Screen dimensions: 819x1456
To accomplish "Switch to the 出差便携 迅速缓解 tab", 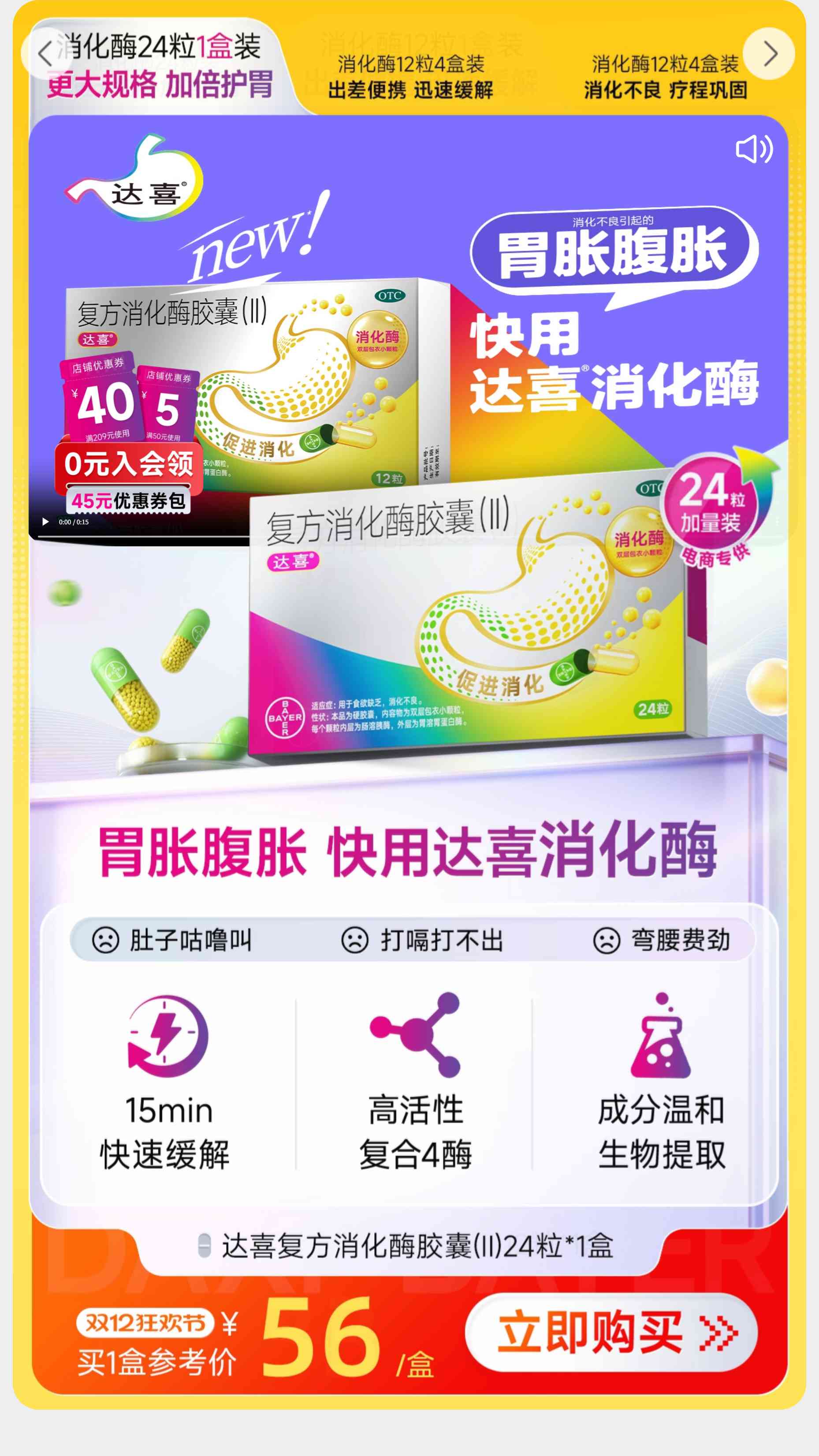I will point(411,76).
